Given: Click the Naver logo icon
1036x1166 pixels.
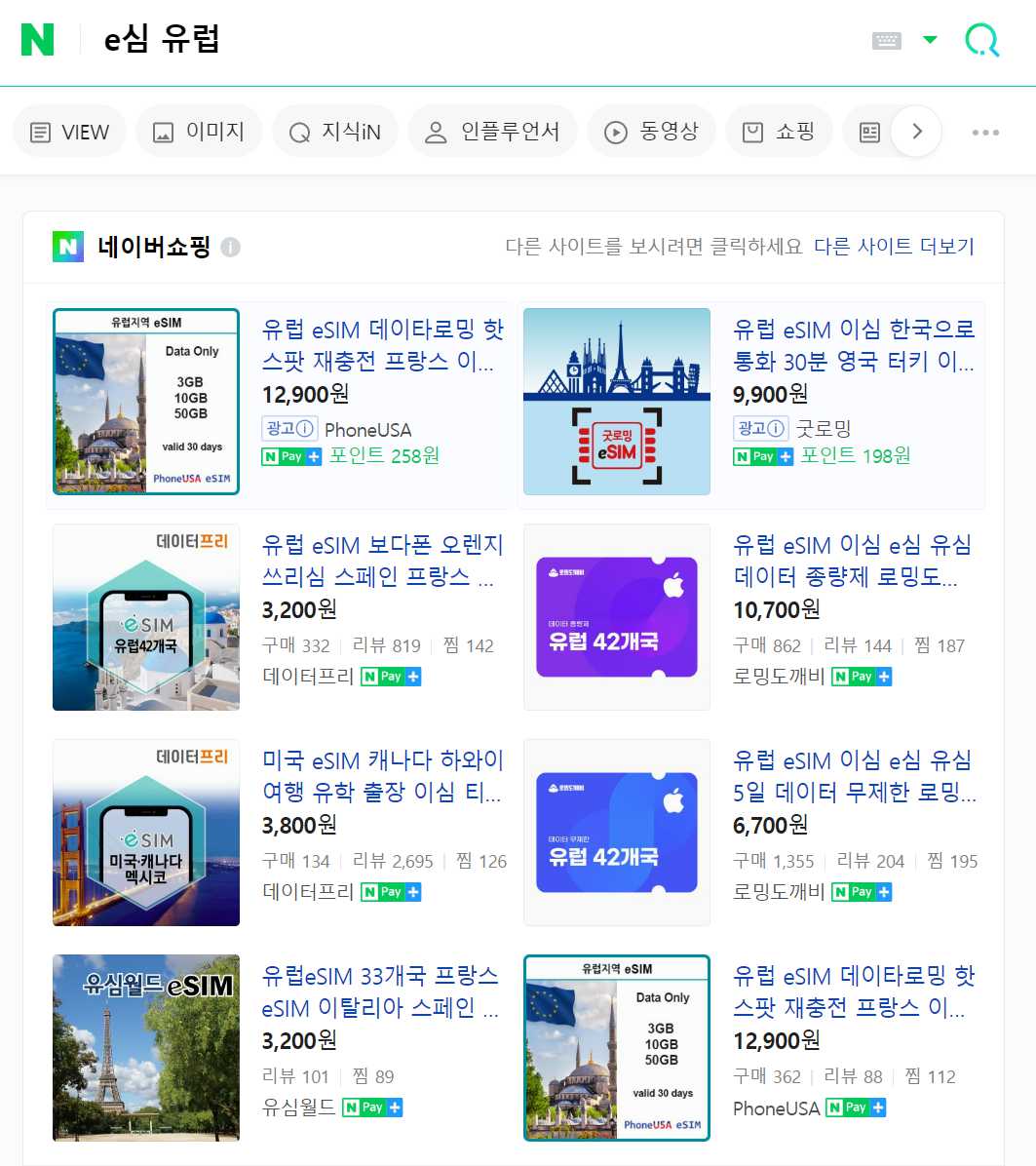Looking at the screenshot, I should point(38,39).
